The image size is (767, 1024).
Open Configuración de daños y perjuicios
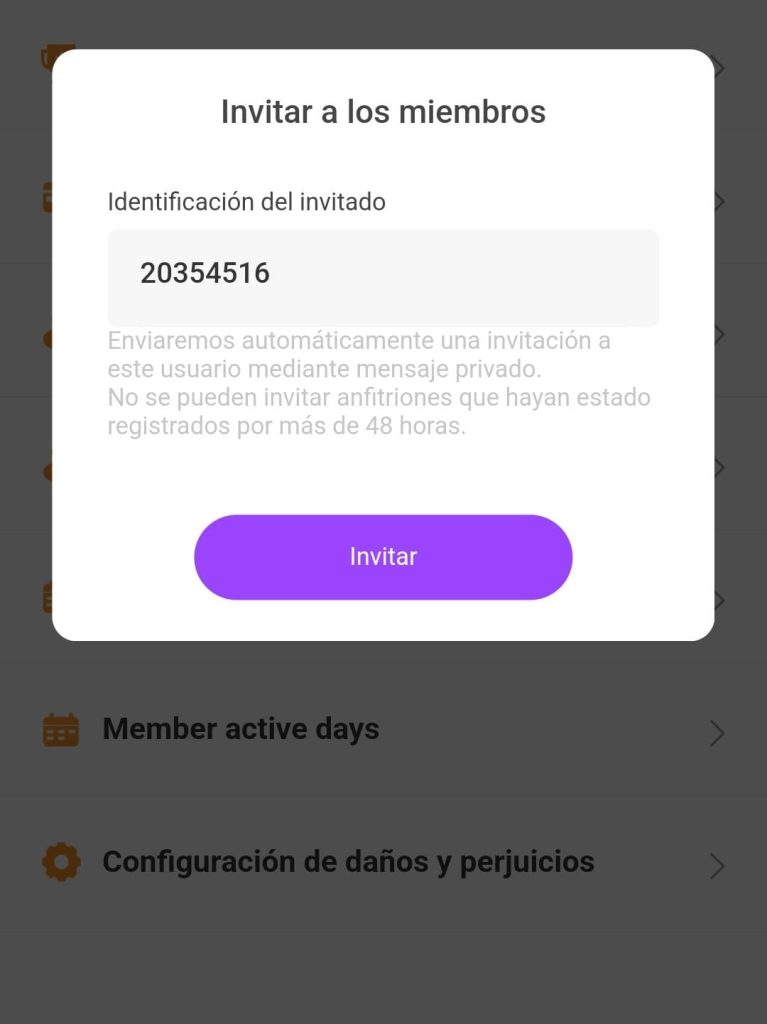coord(383,862)
